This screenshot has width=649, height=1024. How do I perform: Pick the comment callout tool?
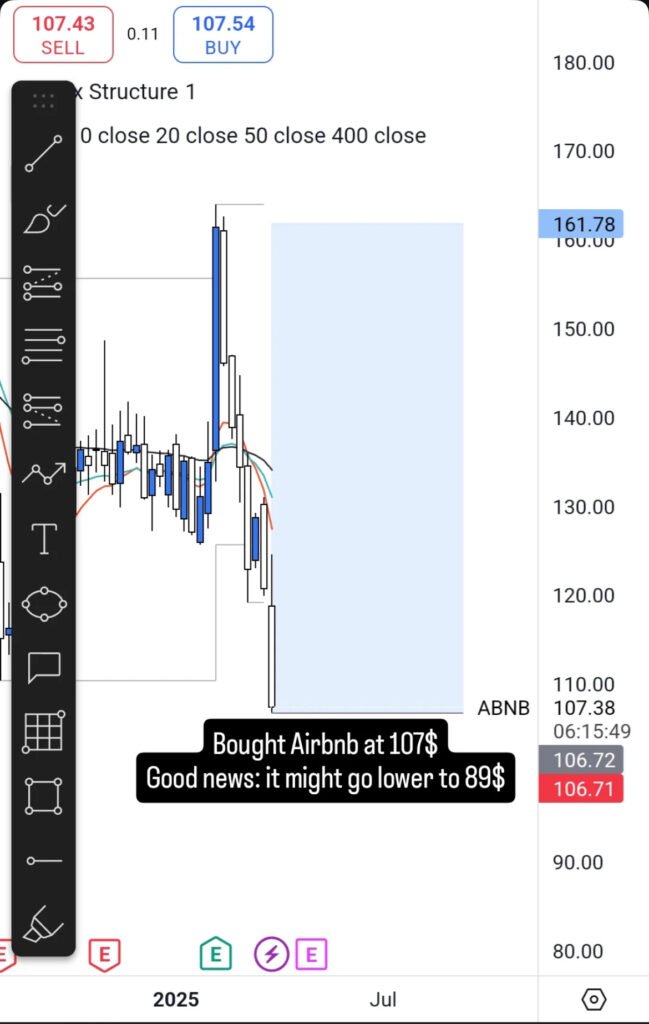click(43, 667)
